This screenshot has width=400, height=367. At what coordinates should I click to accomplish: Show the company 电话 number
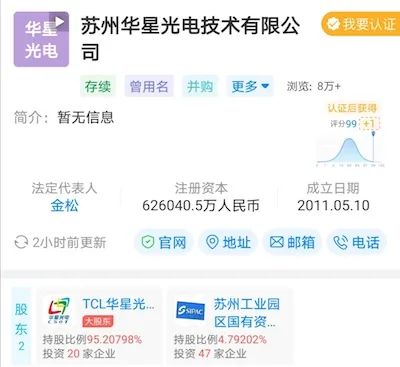(x=357, y=242)
